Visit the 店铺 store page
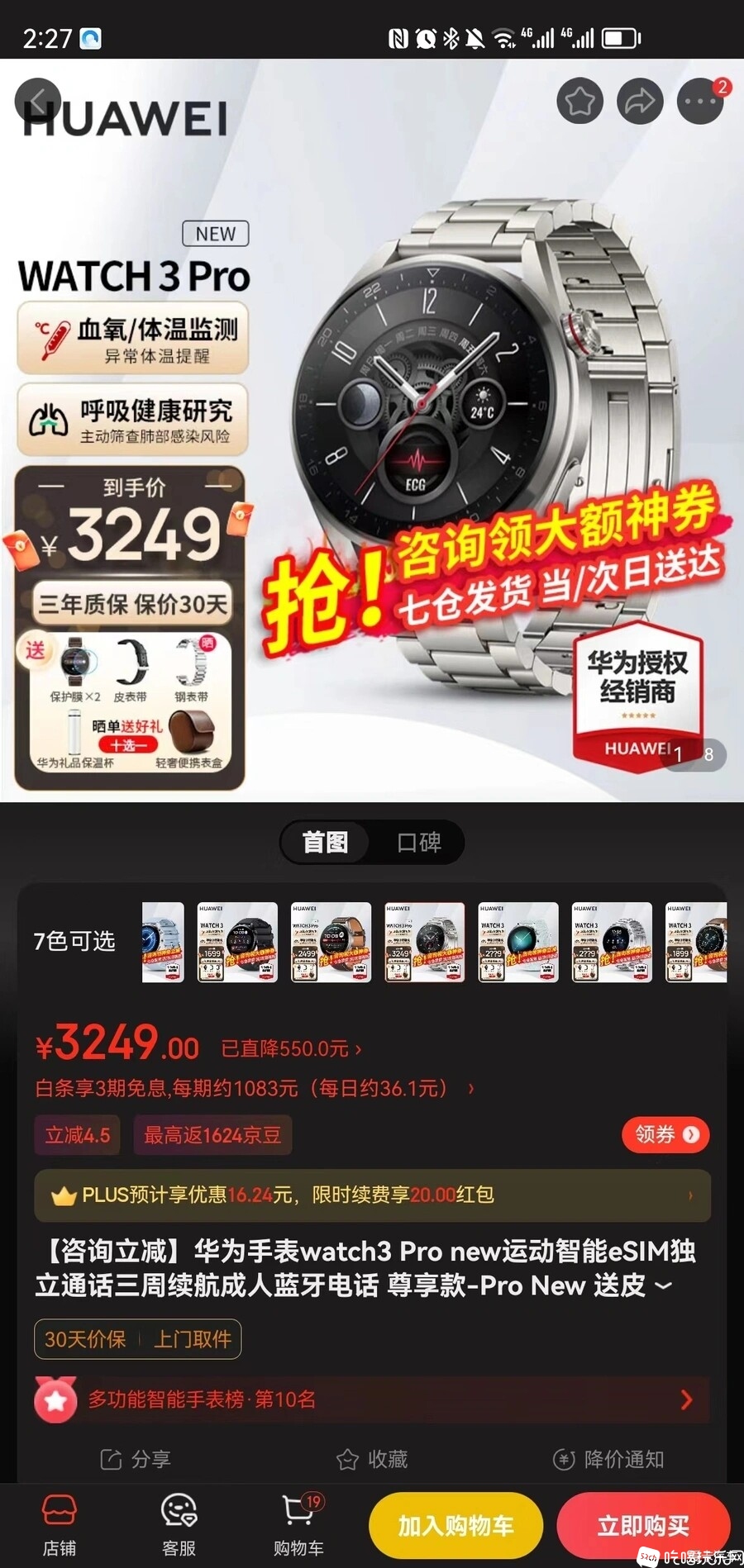 [60, 1525]
